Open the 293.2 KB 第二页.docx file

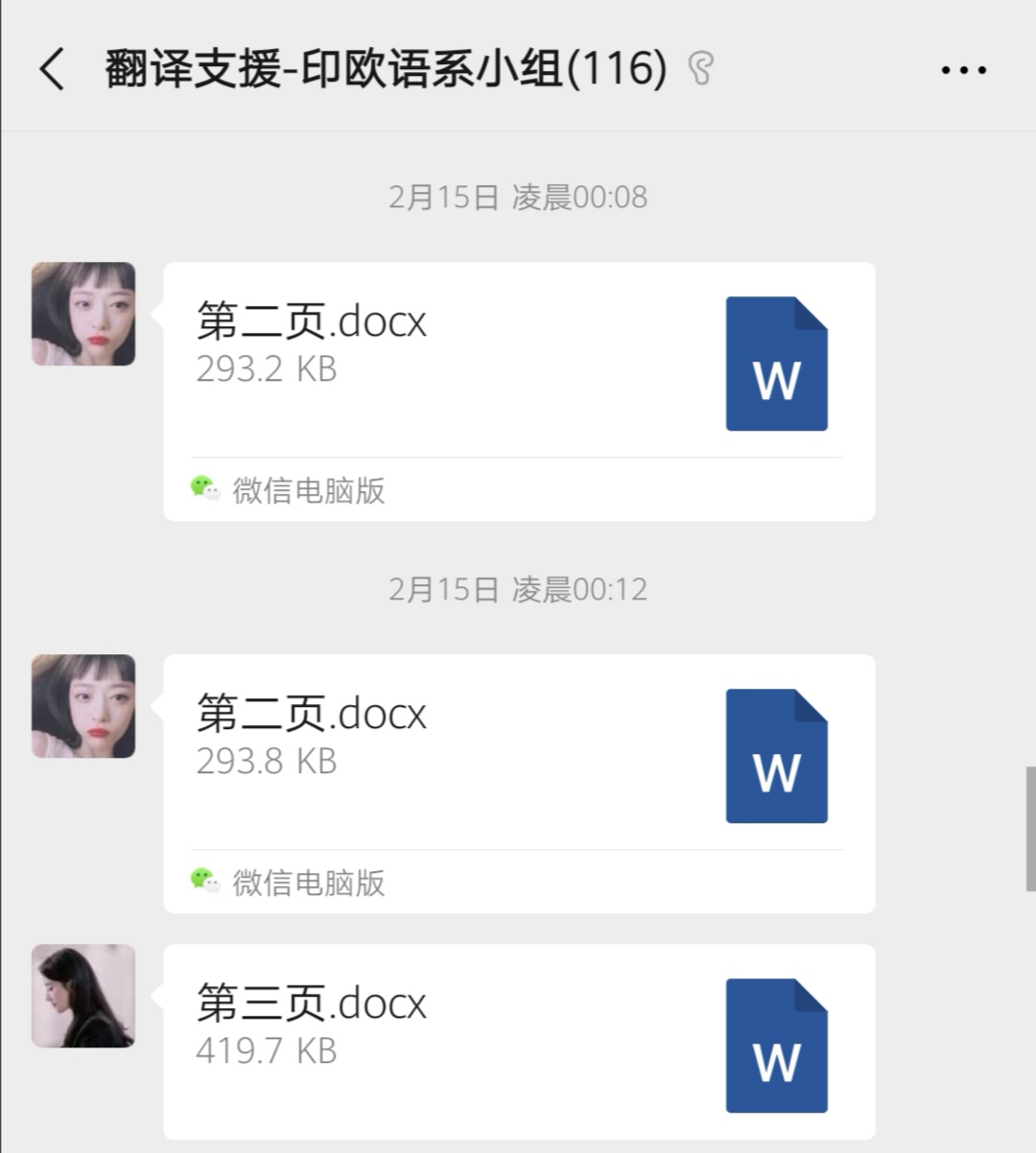(x=518, y=365)
